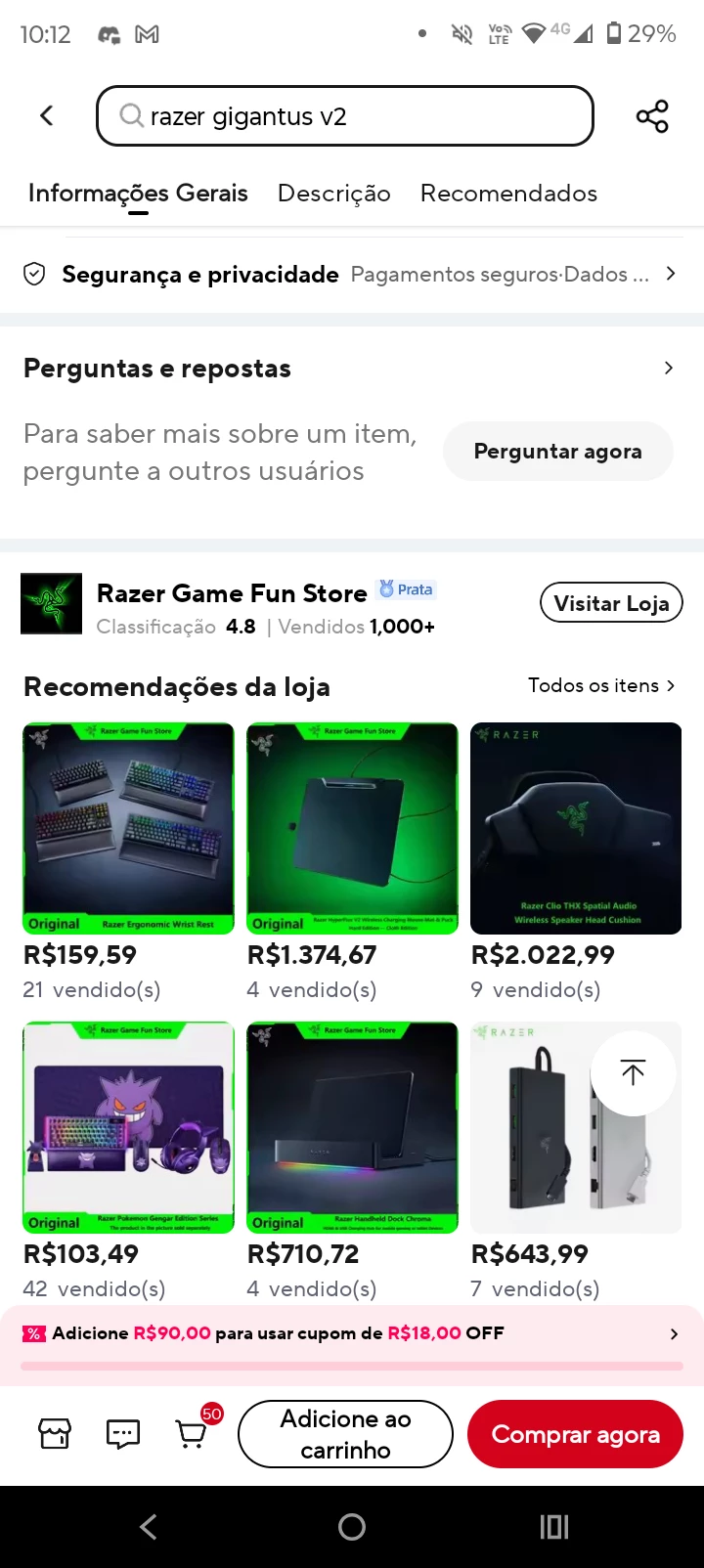Open the R$159,59 wrist rest product

pos(128,829)
